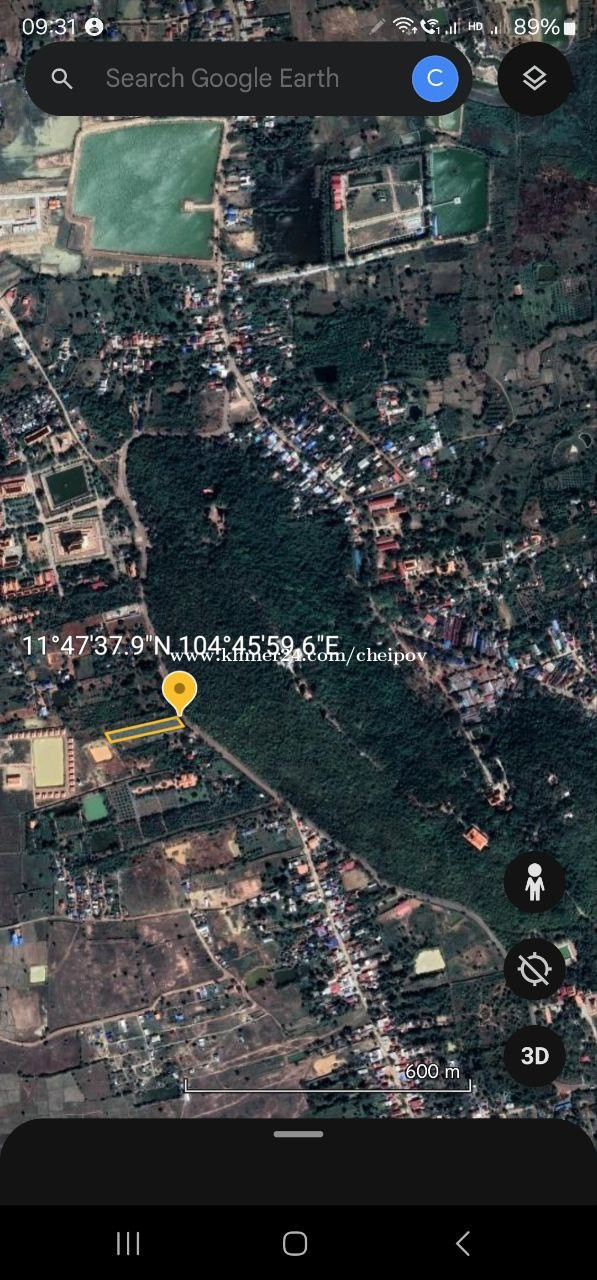Screen dimensions: 597x1280
Task: Open the account avatar labeled C
Action: (435, 78)
